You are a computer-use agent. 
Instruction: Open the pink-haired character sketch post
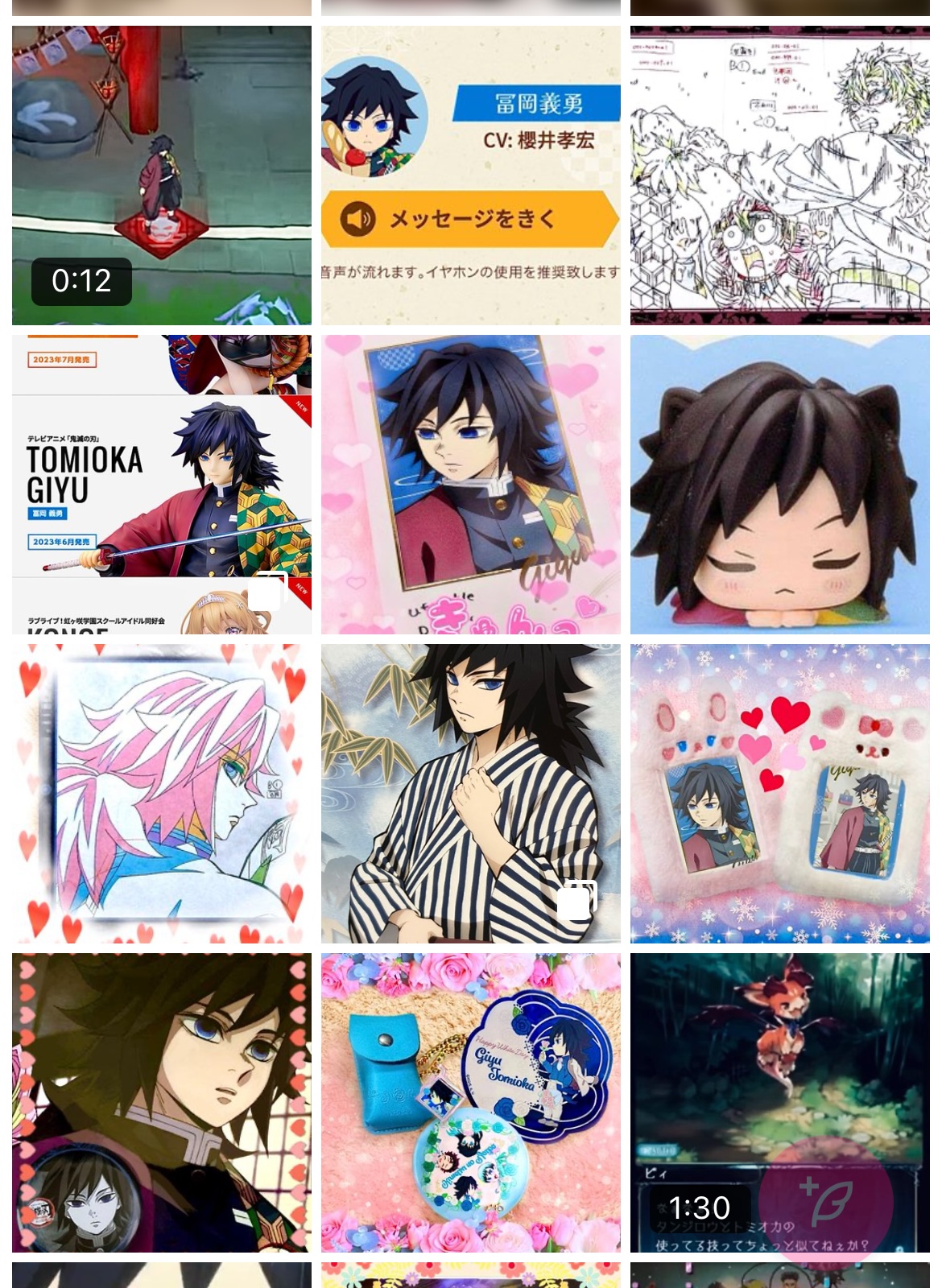tap(161, 793)
